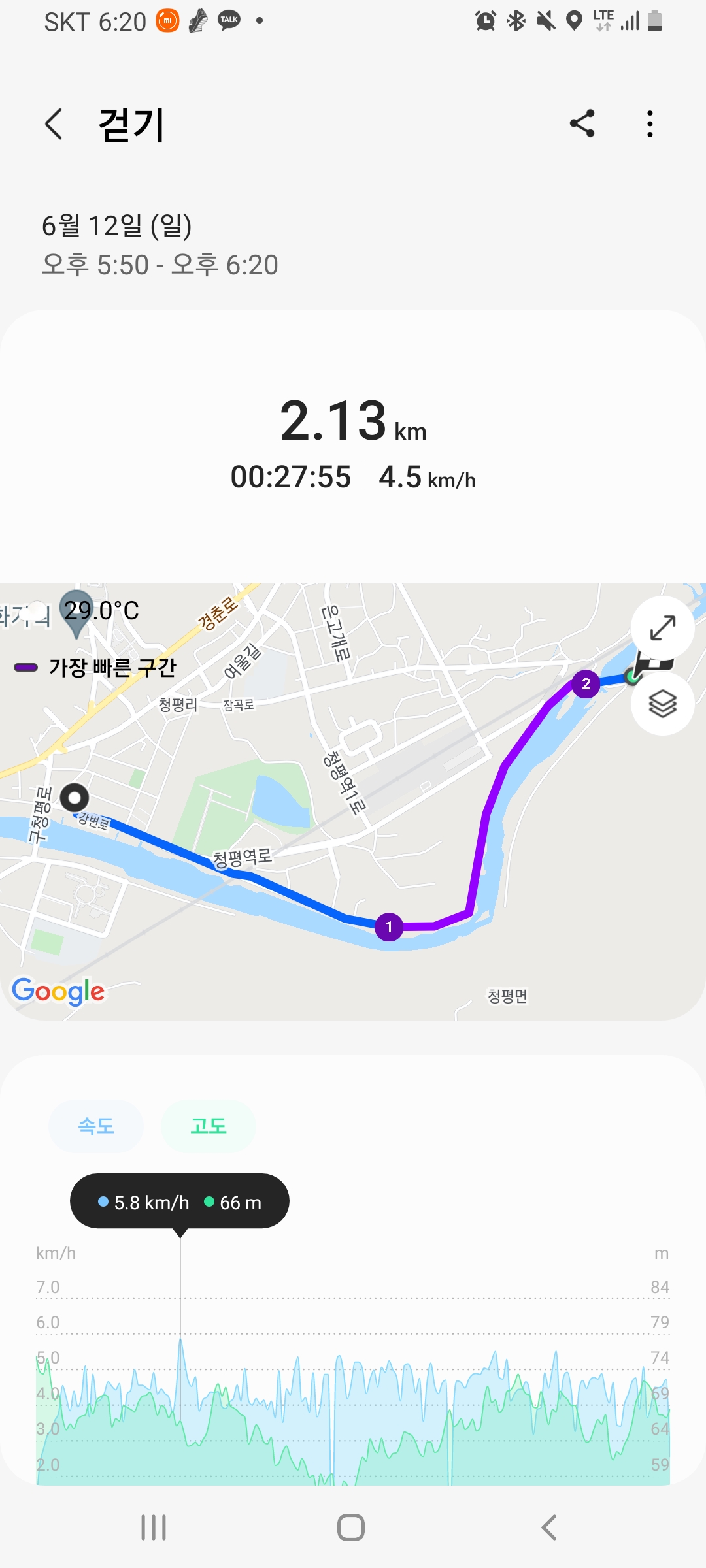Image resolution: width=706 pixels, height=1568 pixels.
Task: Tap the home button in navigation bar
Action: [x=351, y=1527]
